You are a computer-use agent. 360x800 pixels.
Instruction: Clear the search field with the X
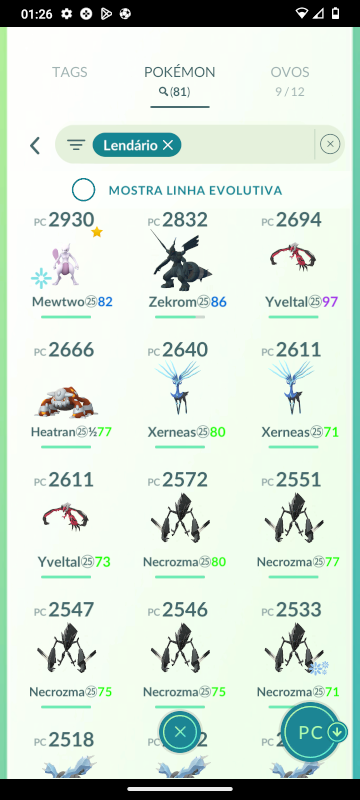click(x=330, y=144)
